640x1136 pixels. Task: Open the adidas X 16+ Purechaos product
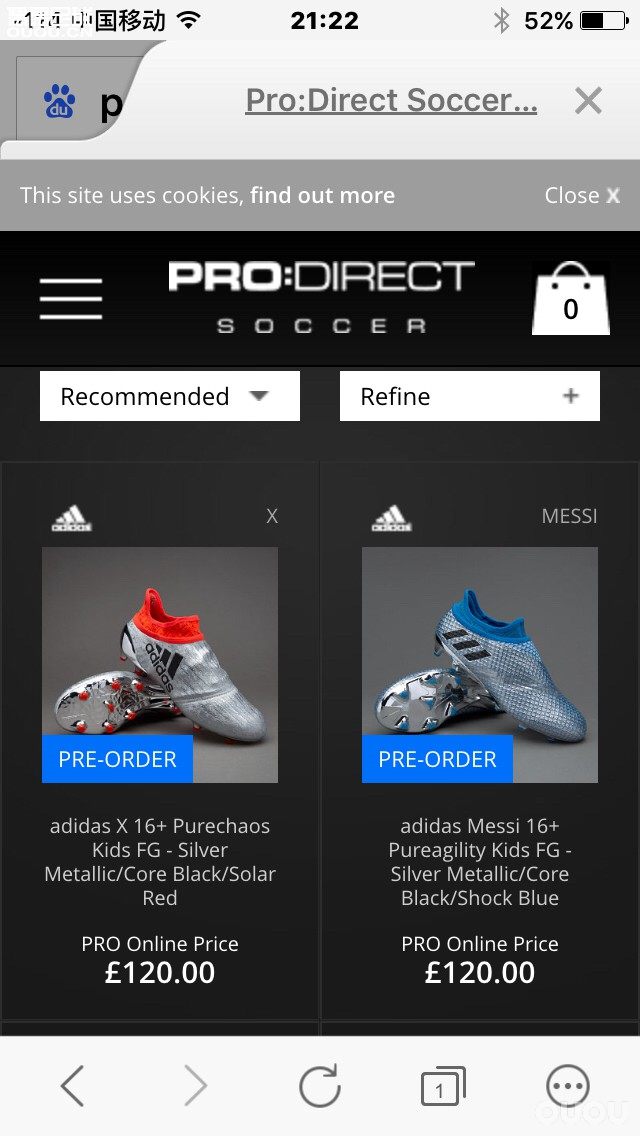tap(160, 664)
